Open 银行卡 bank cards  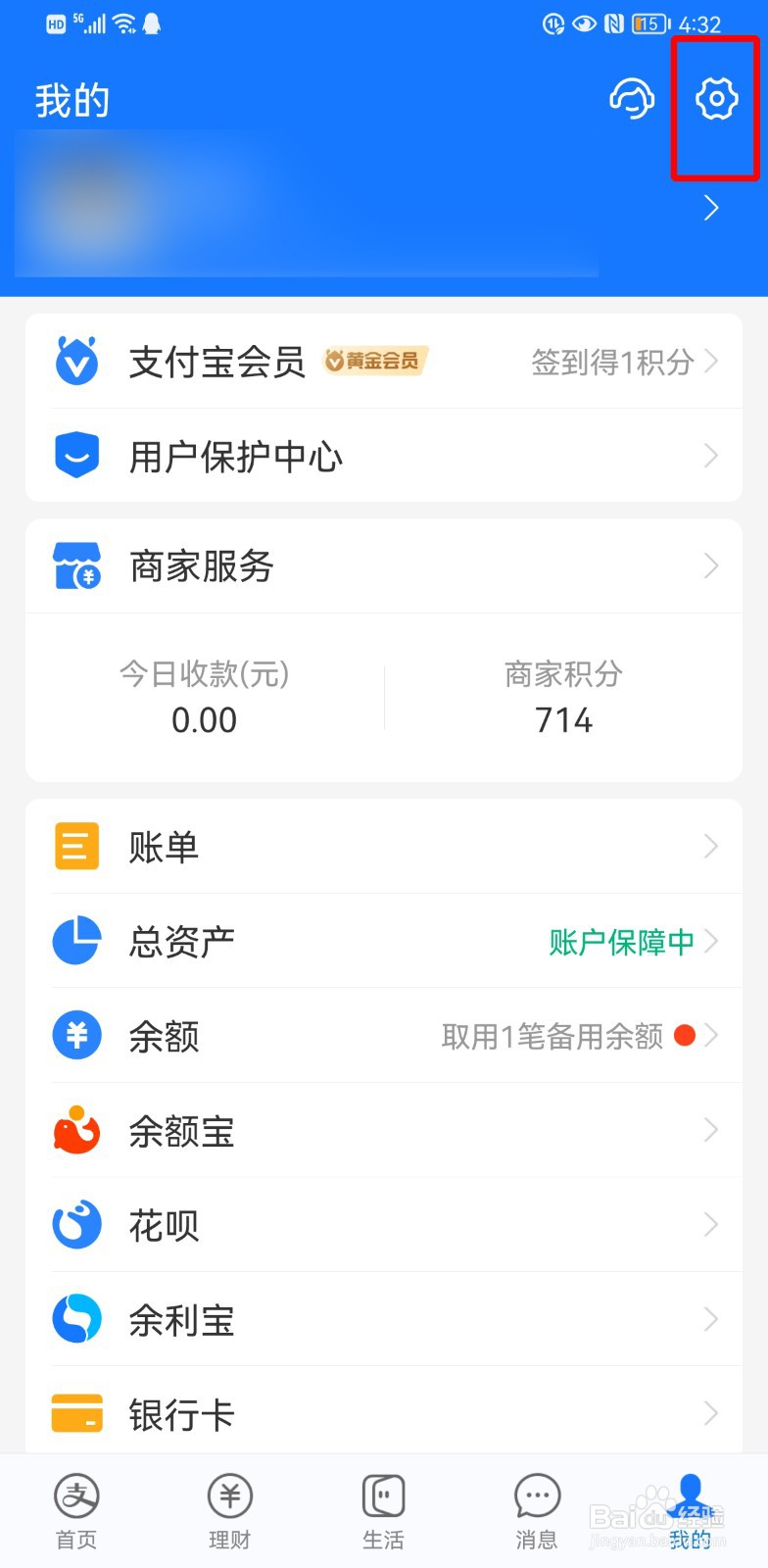384,1412
